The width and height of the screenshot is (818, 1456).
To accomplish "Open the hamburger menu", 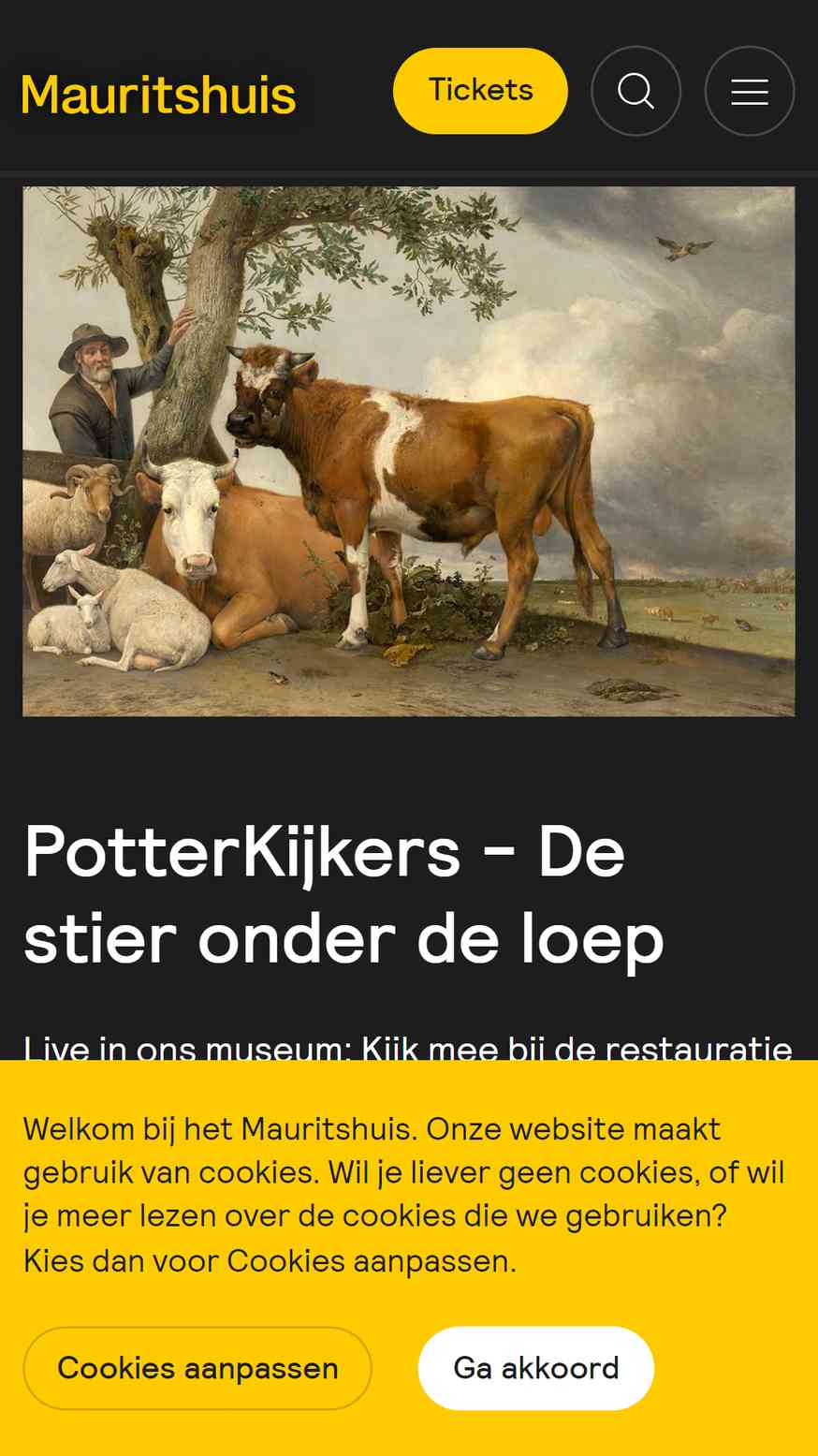I will [x=749, y=91].
